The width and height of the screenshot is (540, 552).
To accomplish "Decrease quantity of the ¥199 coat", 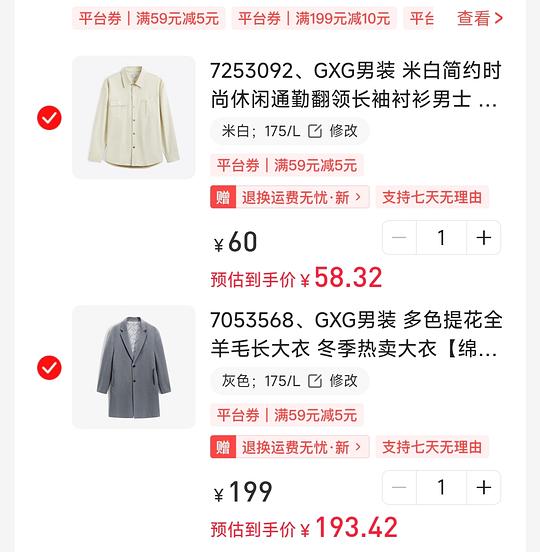I will point(399,488).
